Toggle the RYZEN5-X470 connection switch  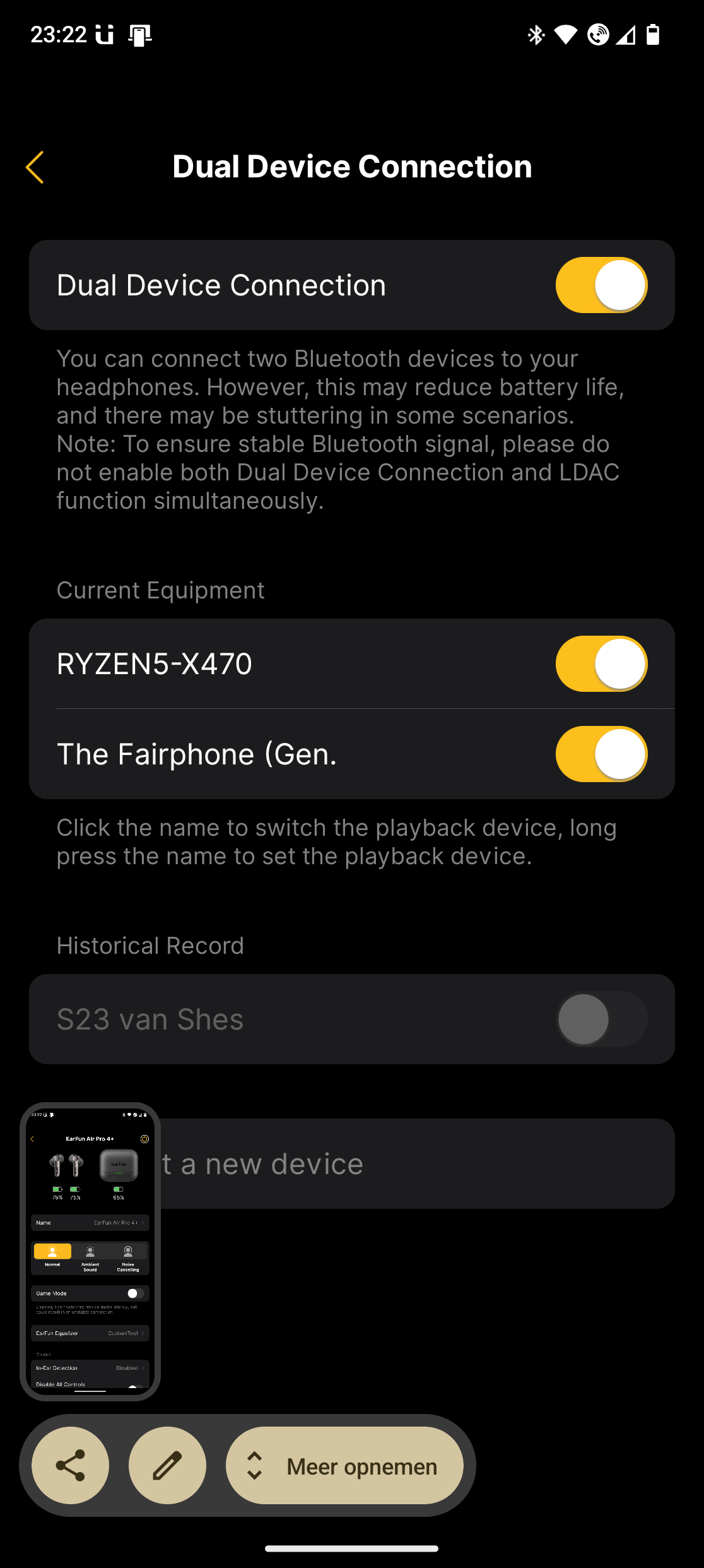pos(601,664)
